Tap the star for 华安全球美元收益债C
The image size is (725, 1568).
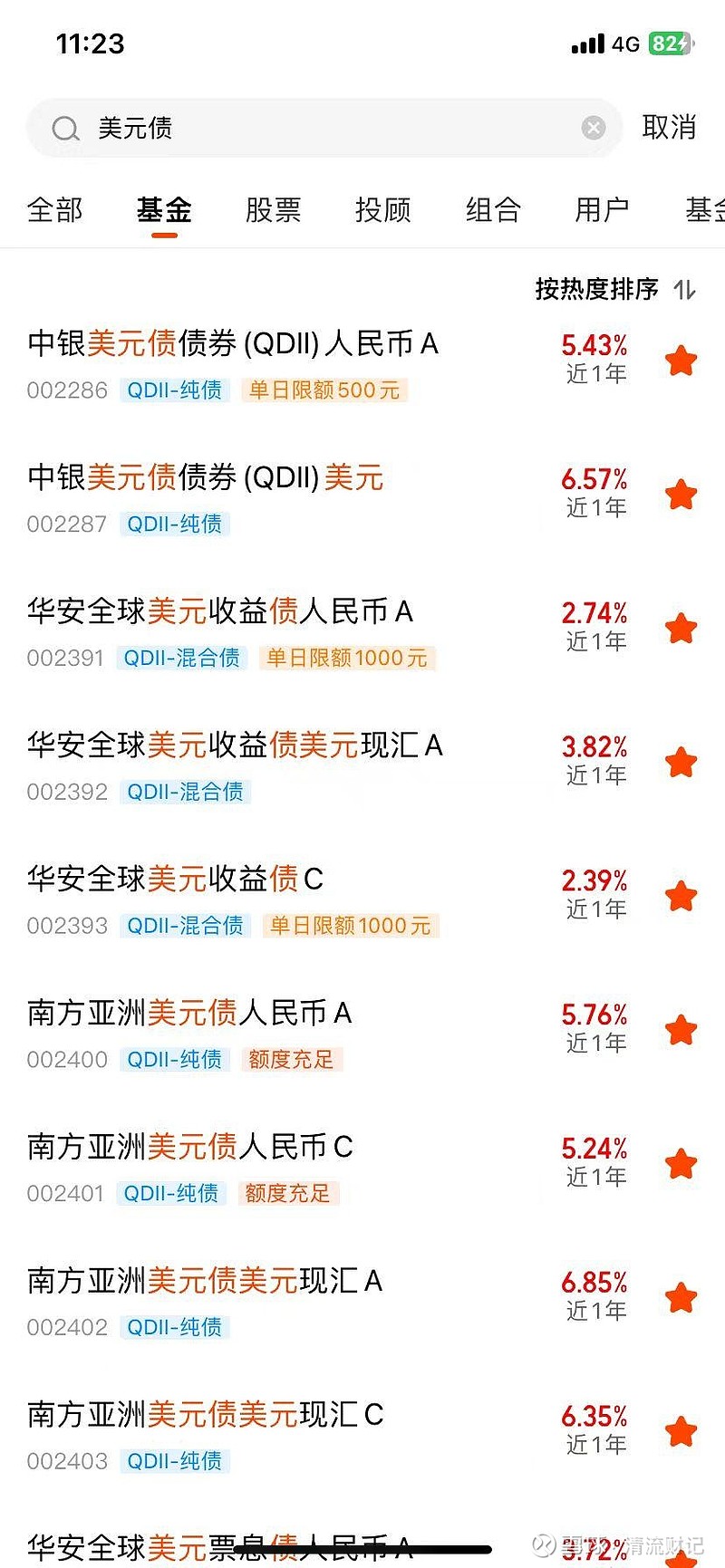tap(681, 895)
